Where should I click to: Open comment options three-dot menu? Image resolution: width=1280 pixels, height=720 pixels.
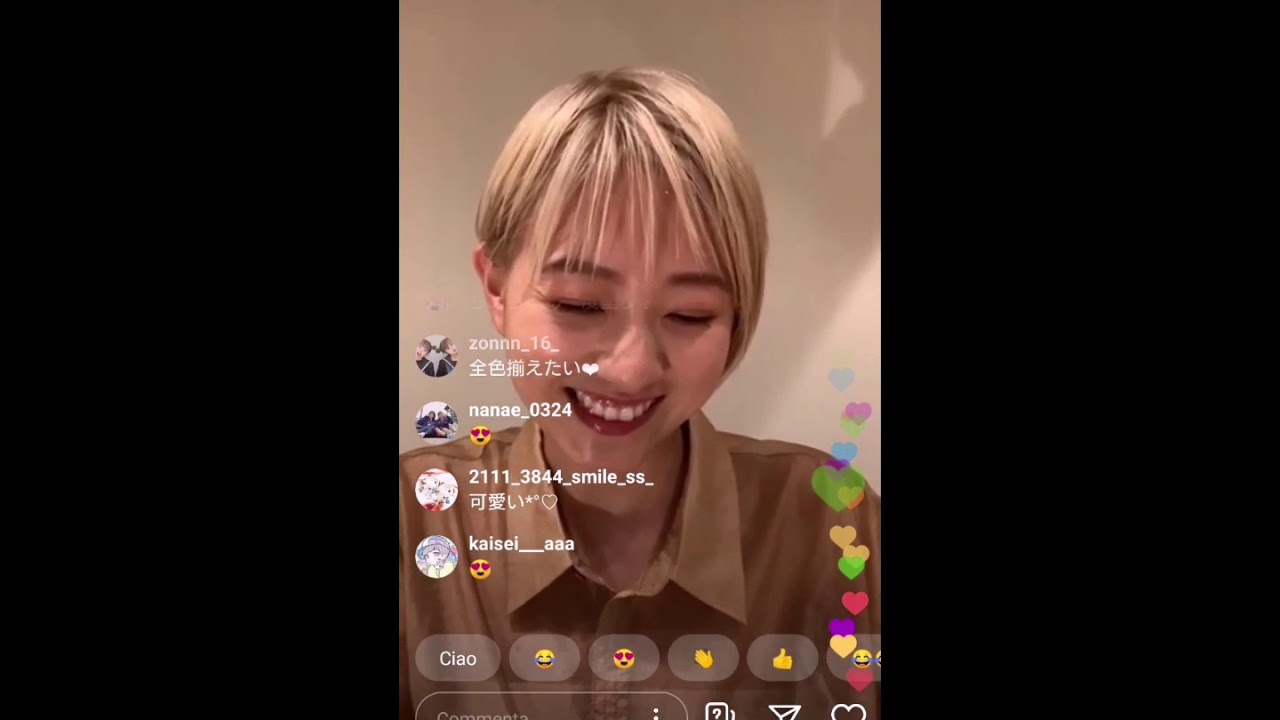tap(656, 713)
